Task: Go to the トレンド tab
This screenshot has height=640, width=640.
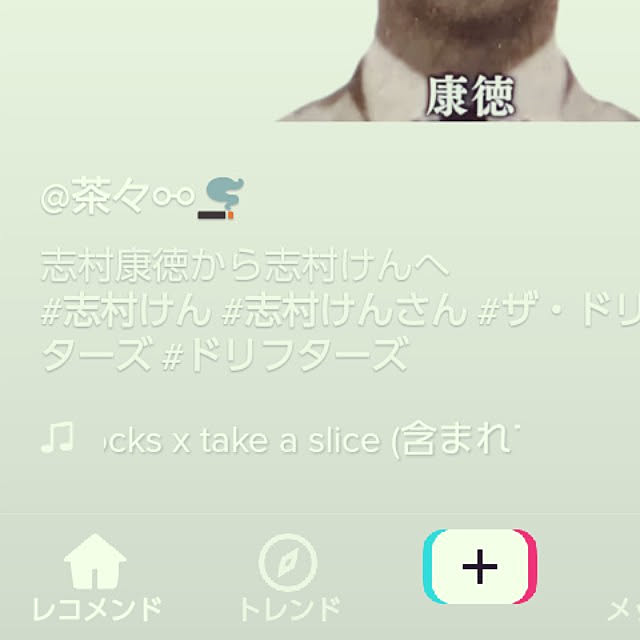Action: coord(288,577)
